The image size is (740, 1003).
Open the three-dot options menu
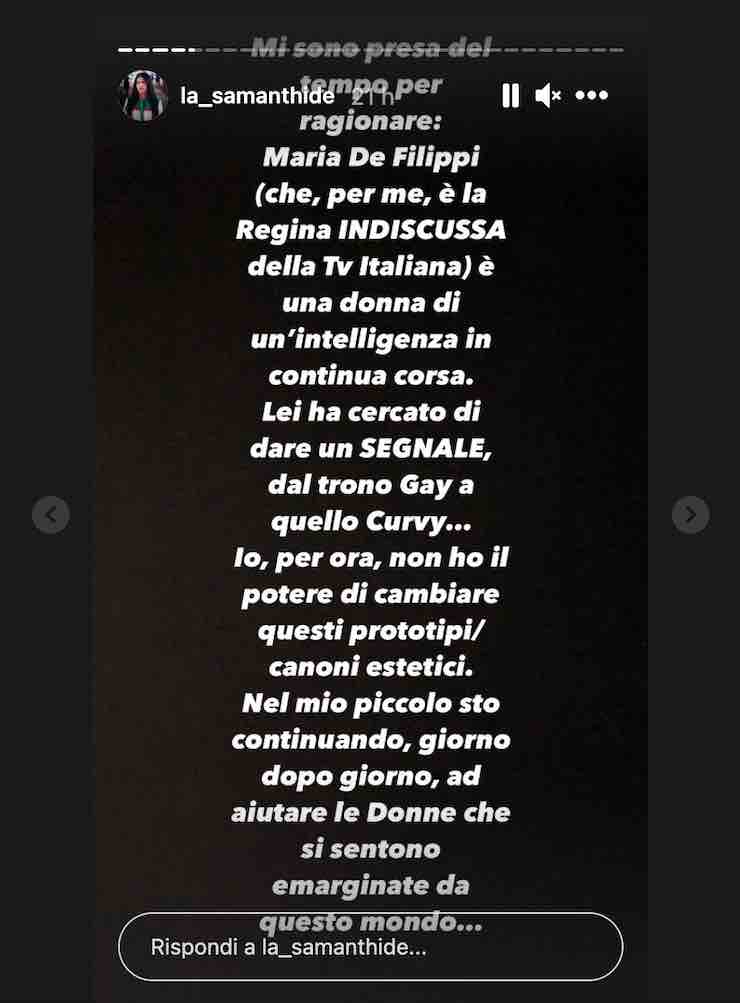[591, 96]
